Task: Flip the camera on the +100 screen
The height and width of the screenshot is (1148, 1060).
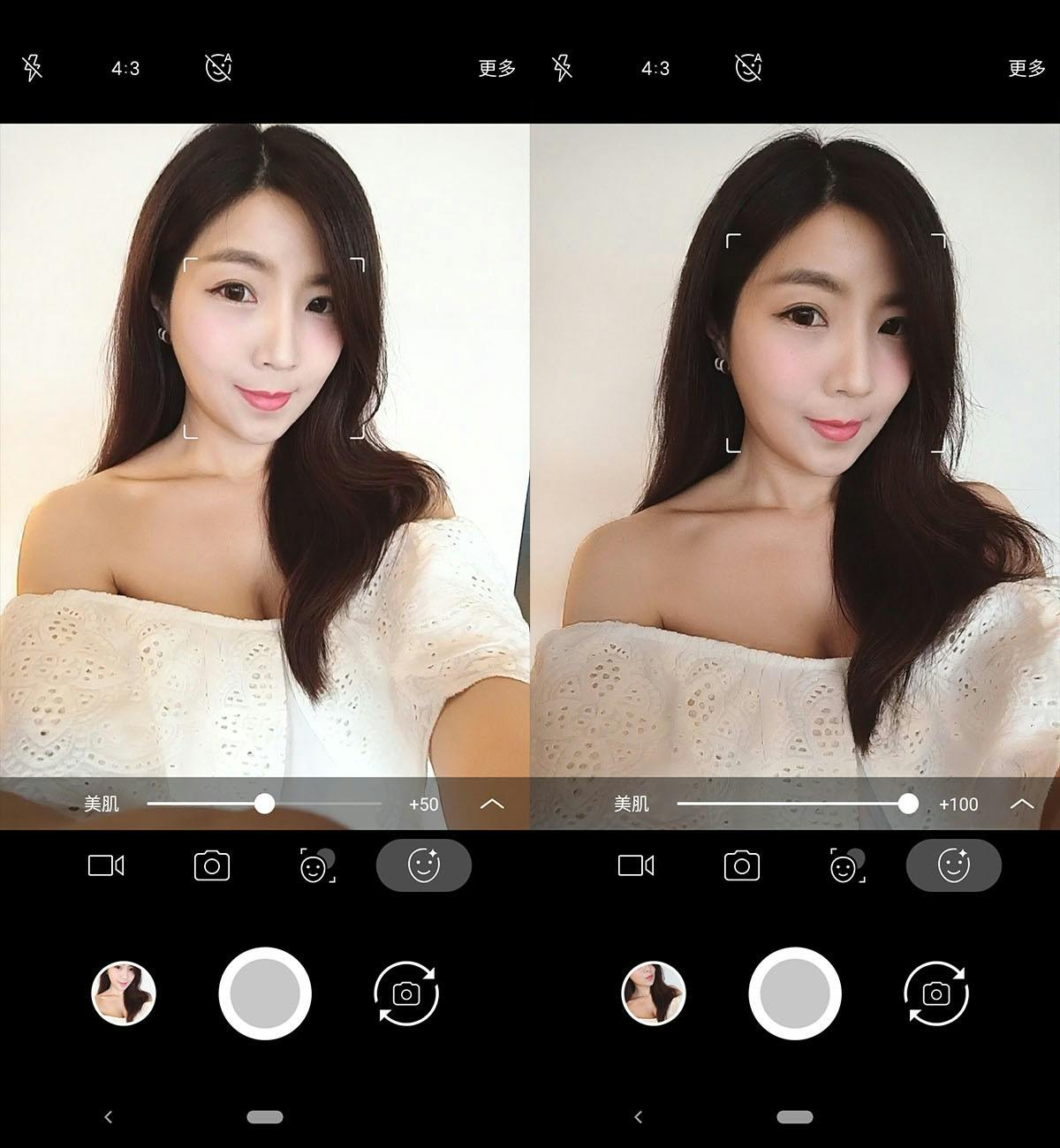Action: click(936, 993)
